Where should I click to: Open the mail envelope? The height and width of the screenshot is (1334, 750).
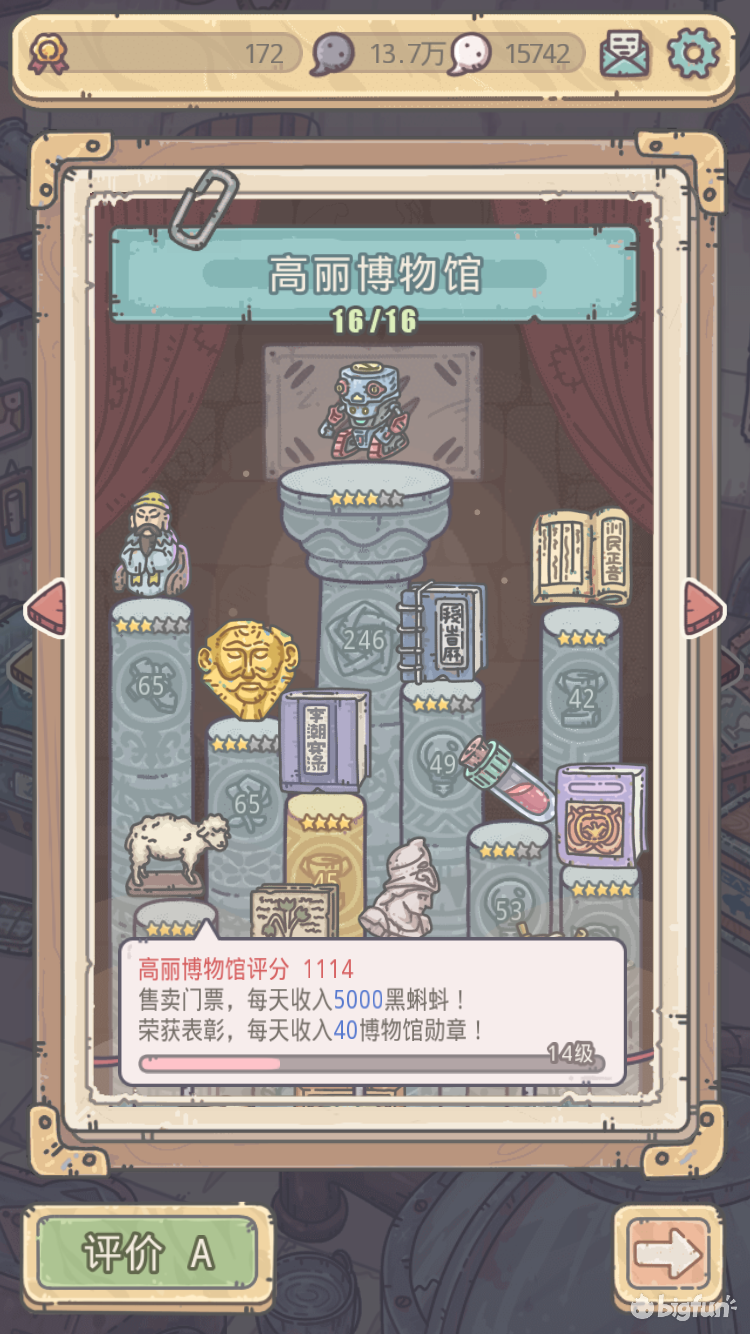[x=625, y=54]
